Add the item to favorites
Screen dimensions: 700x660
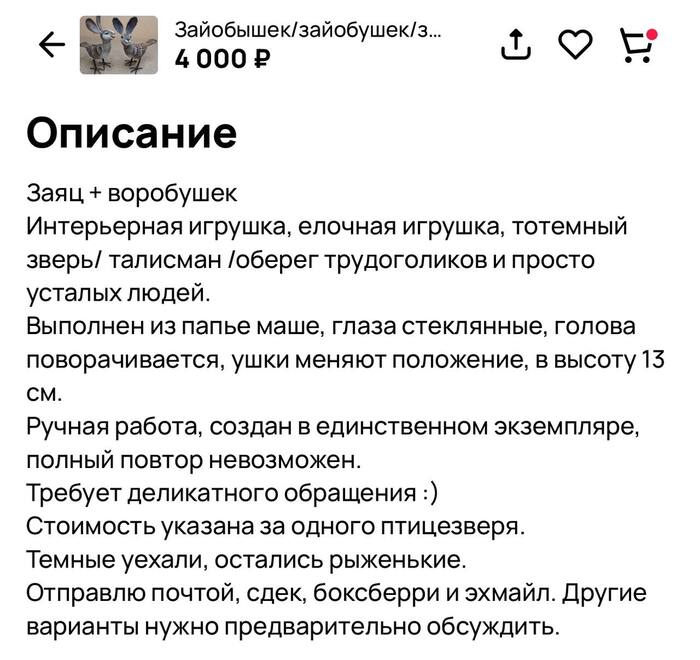pos(575,45)
